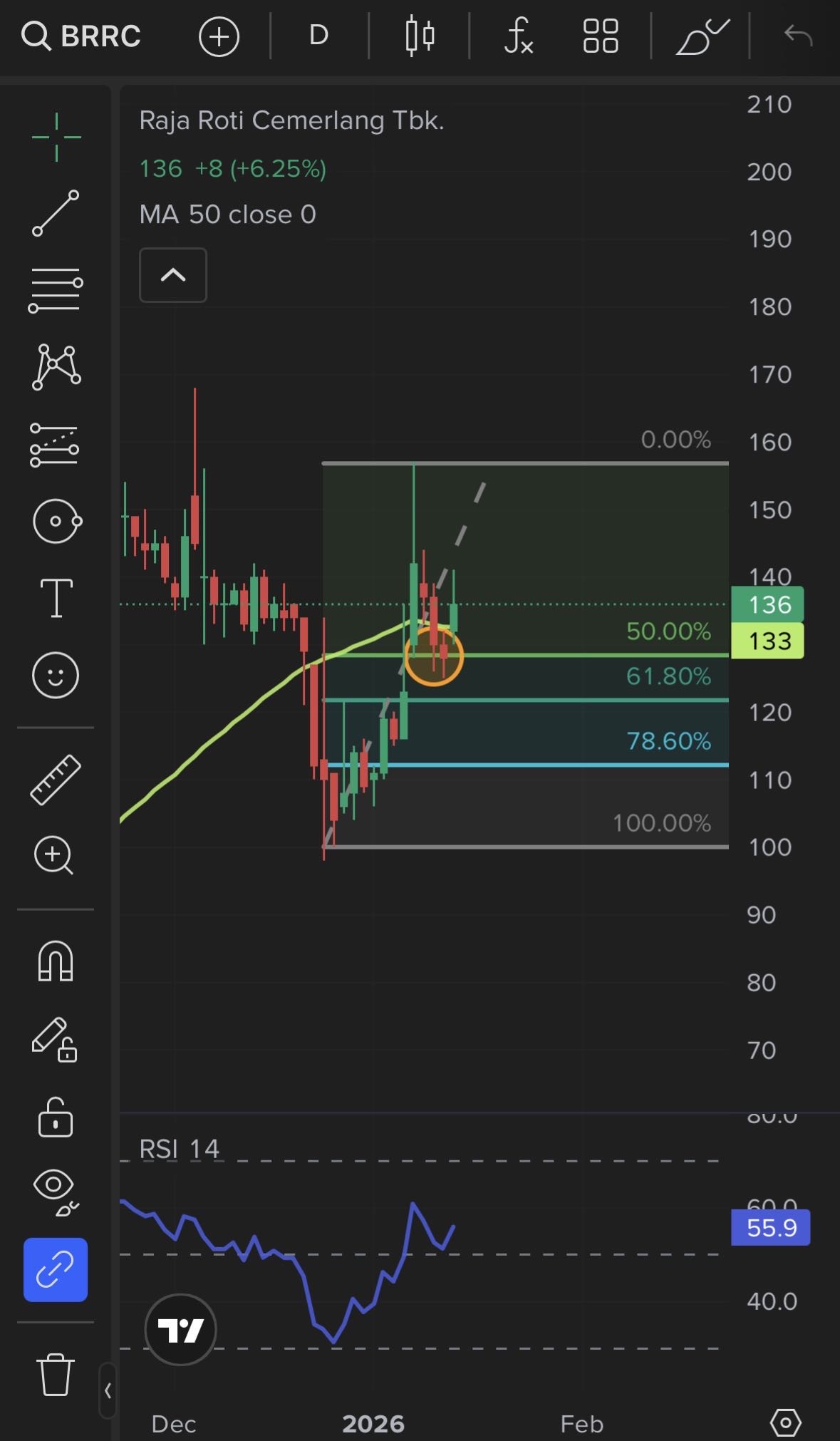Select the Fibonacci retracement tool
The image size is (840, 1441).
(56, 291)
